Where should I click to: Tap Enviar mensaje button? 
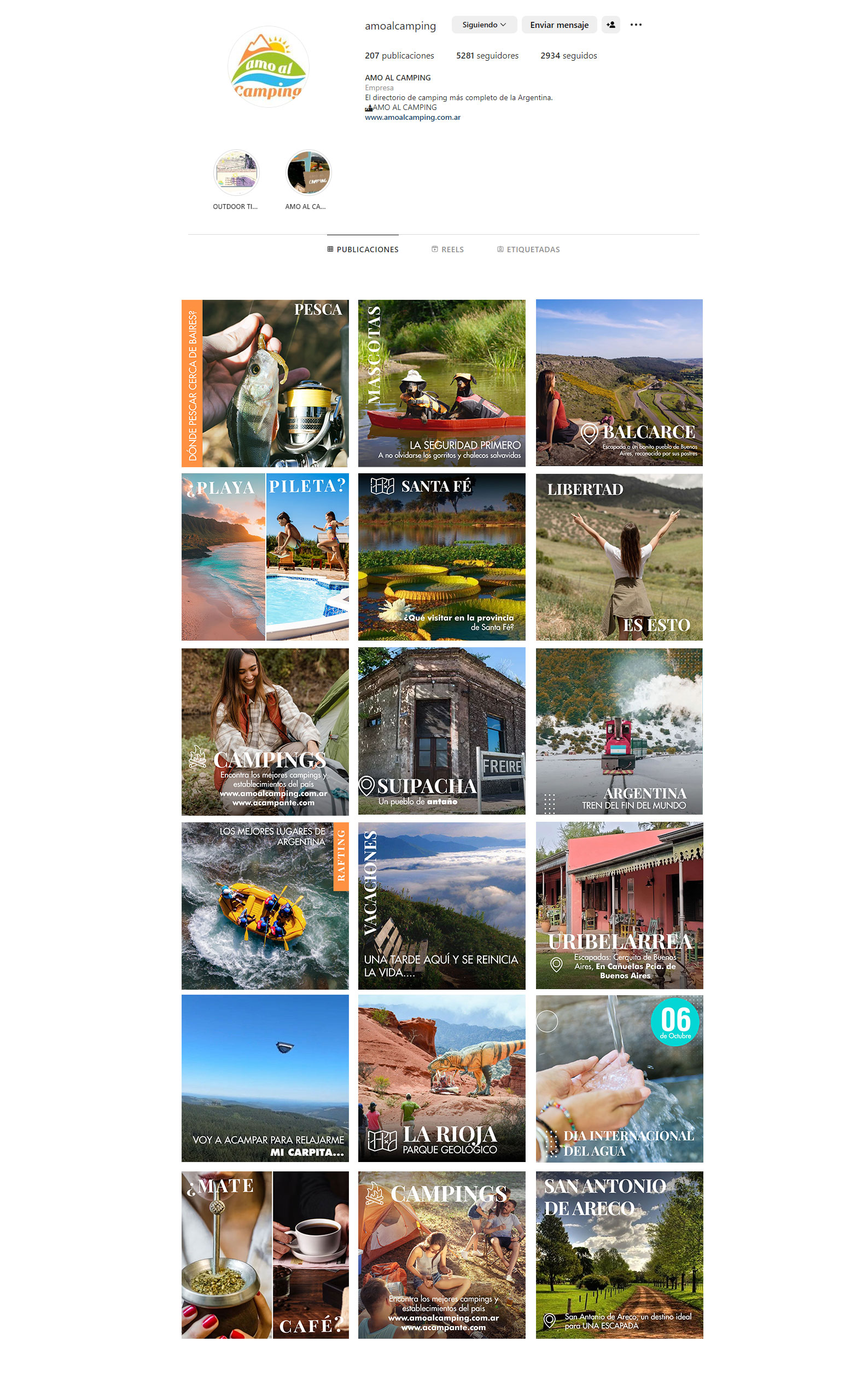coord(559,25)
